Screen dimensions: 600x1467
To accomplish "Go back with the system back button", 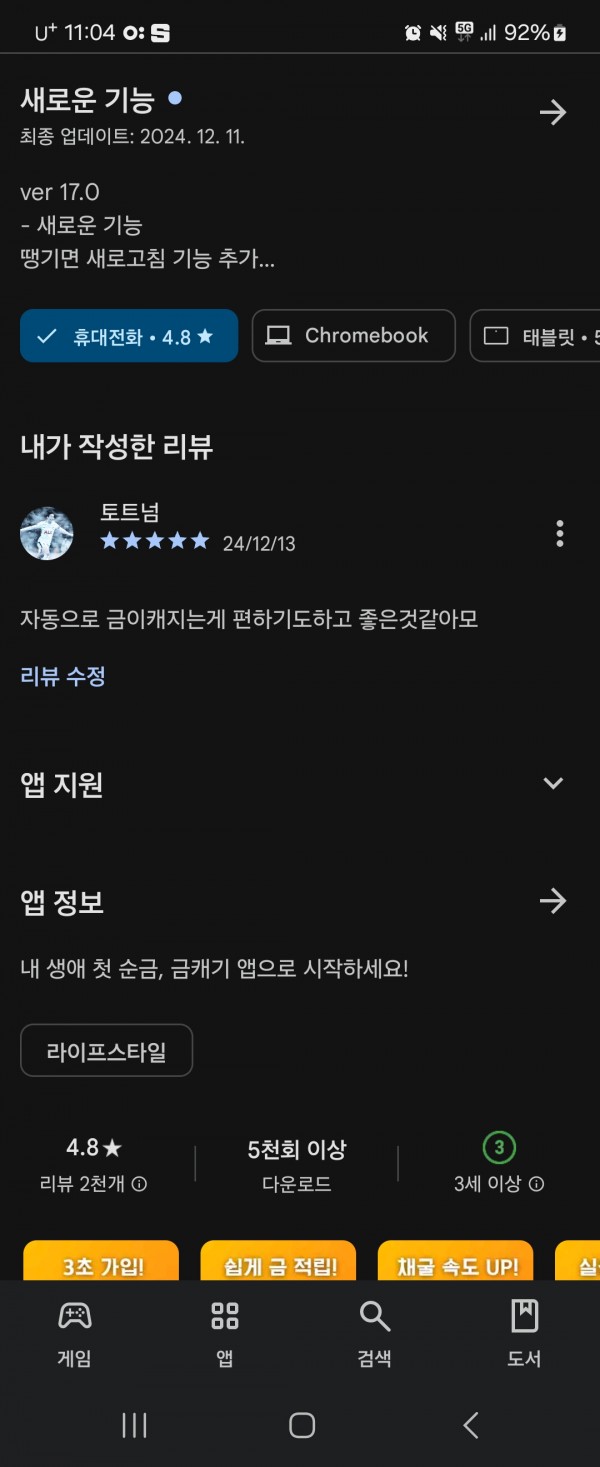I will pos(471,1425).
